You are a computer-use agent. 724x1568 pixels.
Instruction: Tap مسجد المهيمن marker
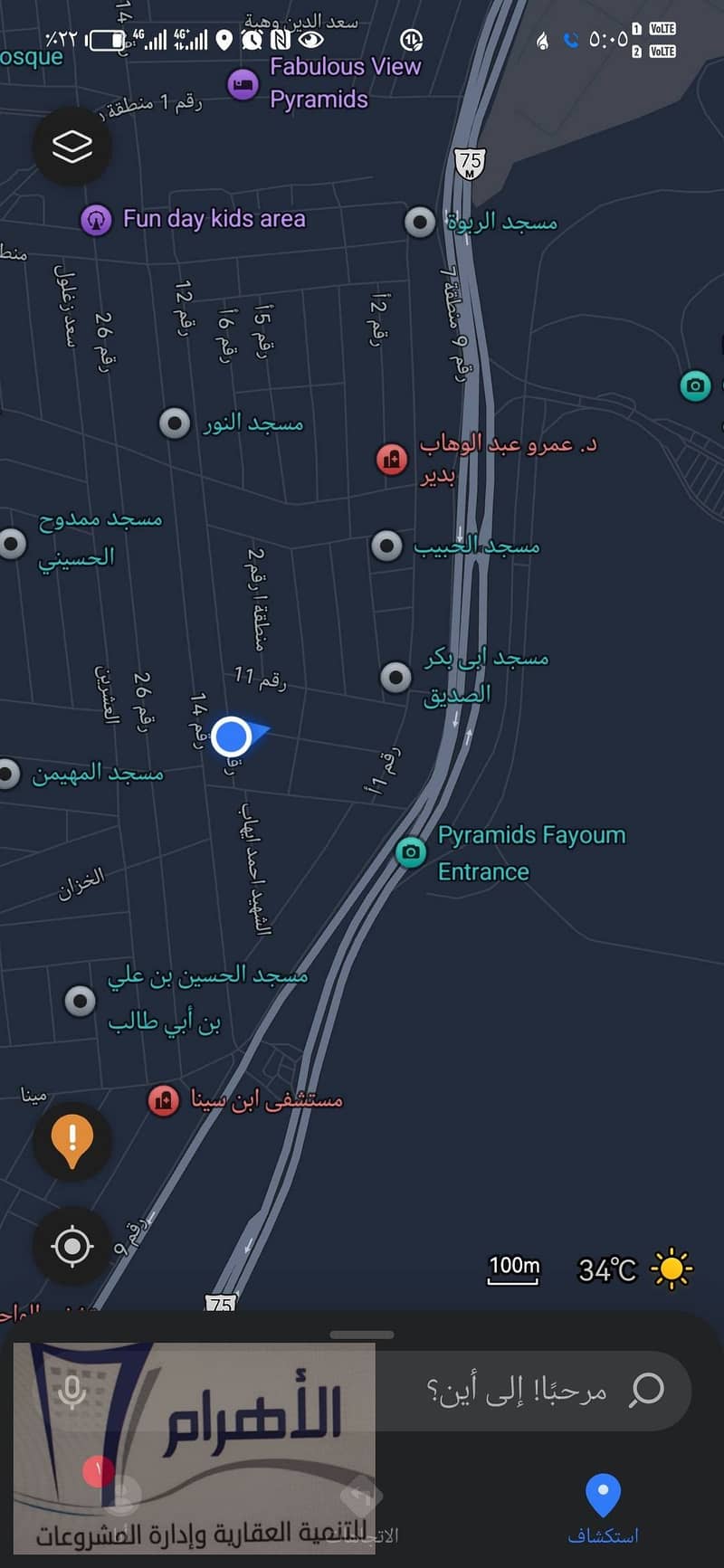click(x=9, y=774)
